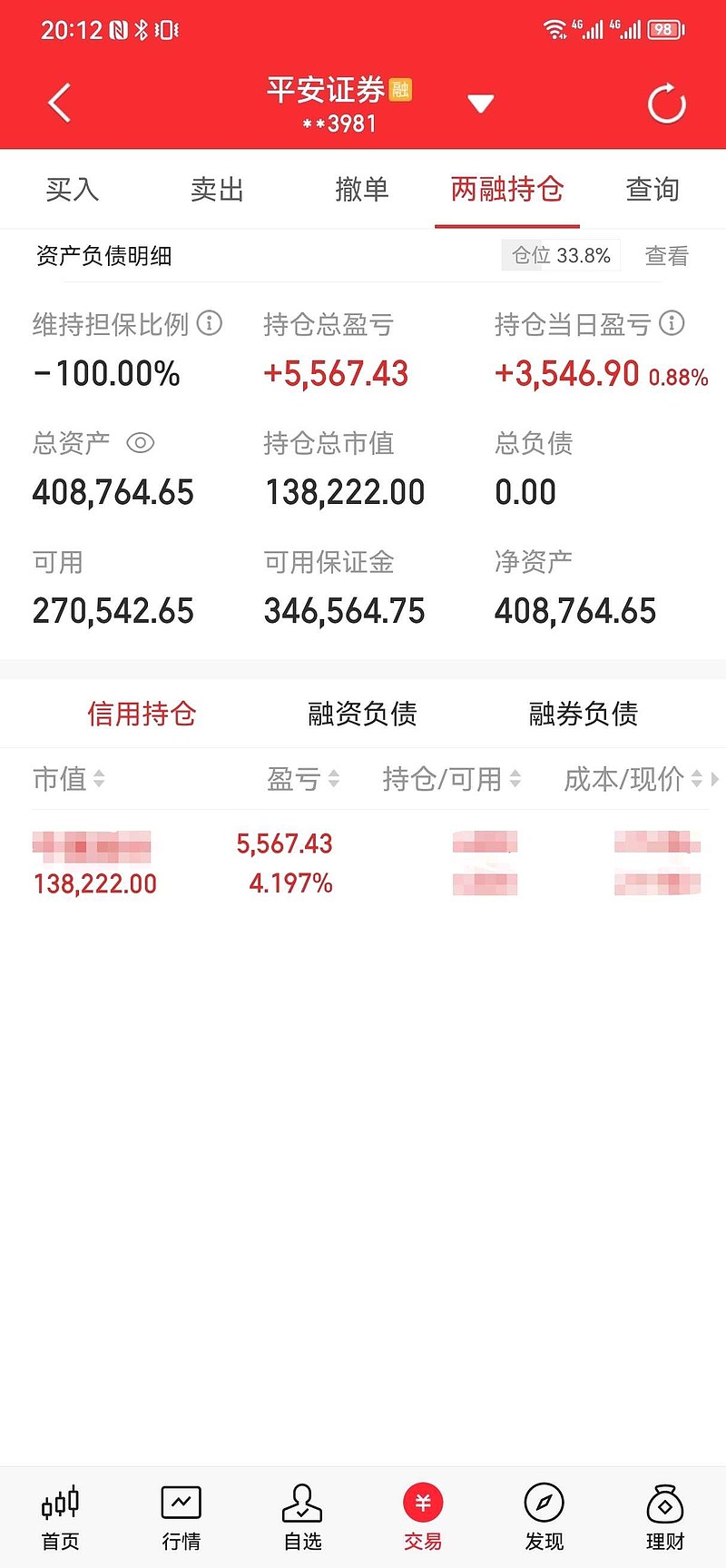Screen dimensions: 726x1568
Task: Go to 首页 in bottom navigation
Action: [61, 1518]
